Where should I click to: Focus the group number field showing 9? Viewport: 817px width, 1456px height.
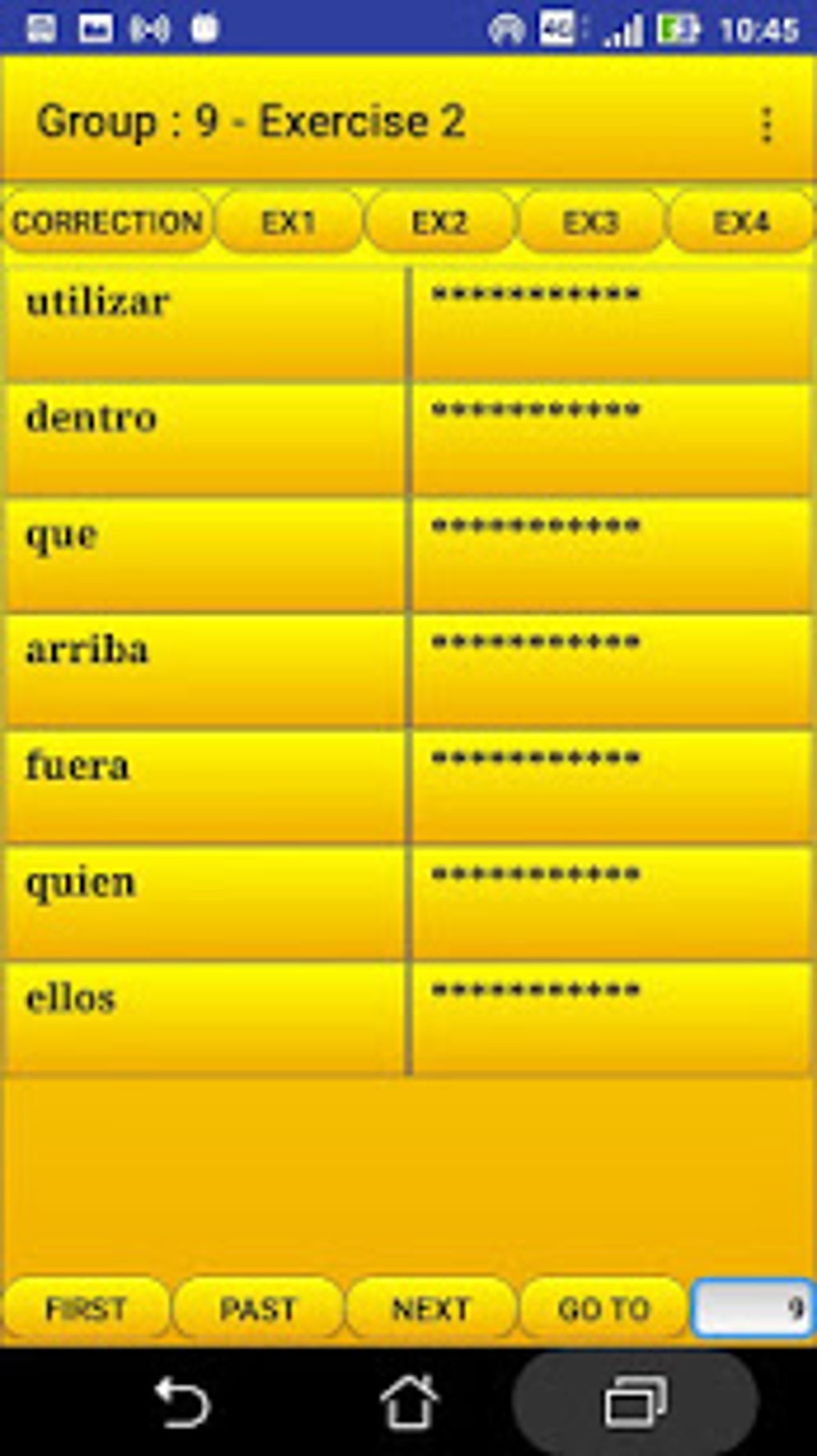point(753,1309)
